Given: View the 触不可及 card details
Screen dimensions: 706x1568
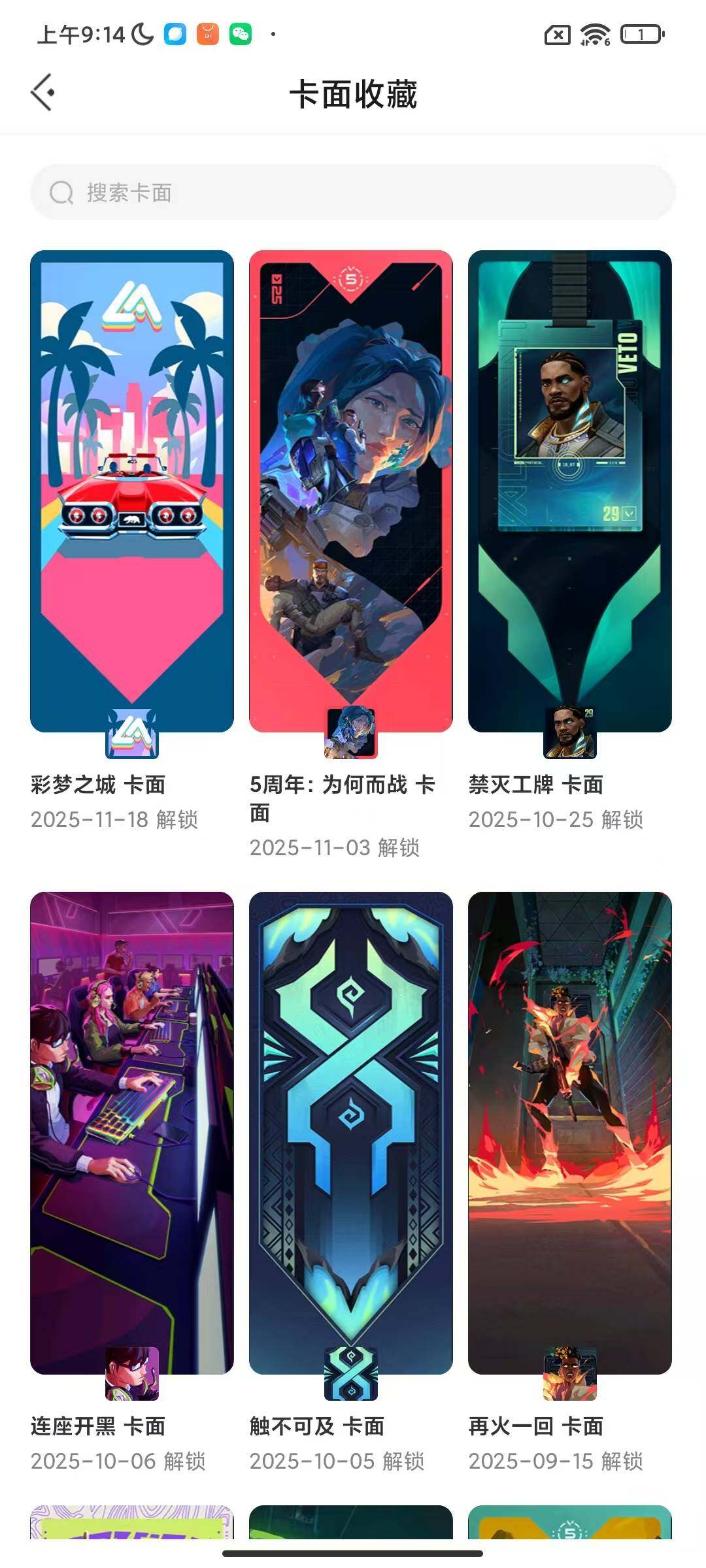Looking at the screenshot, I should pyautogui.click(x=351, y=1133).
